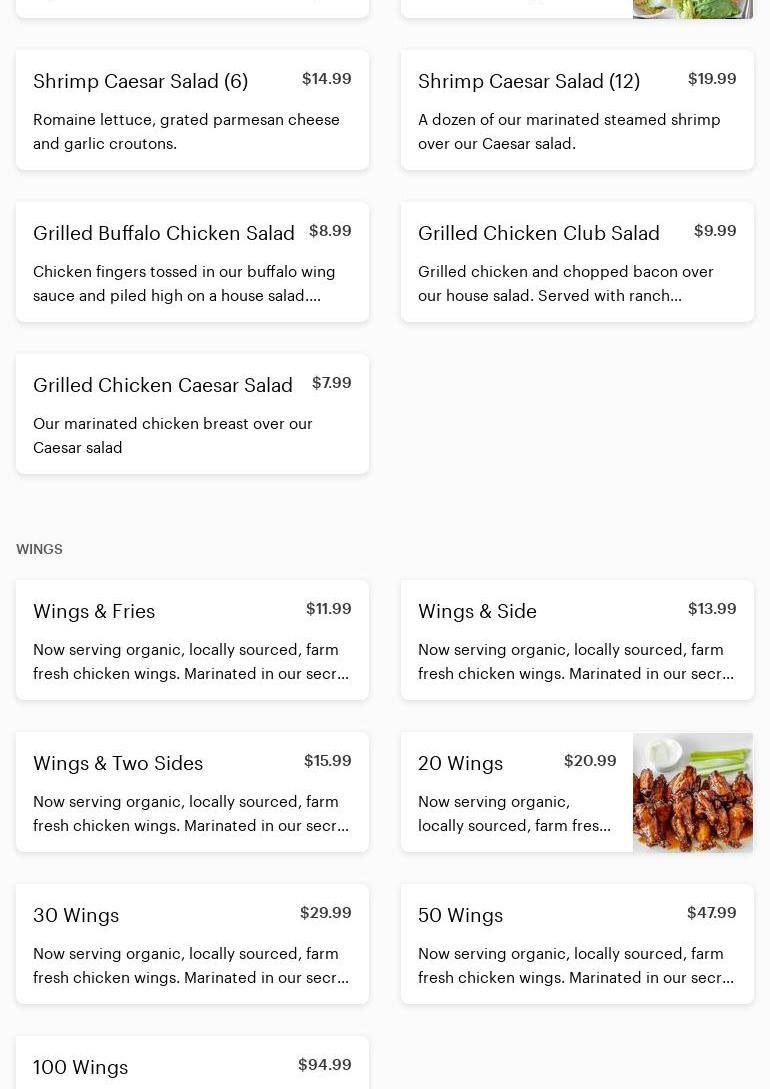Select Shrimp Caesar Salad (12) card
The width and height of the screenshot is (770, 1089).
click(577, 110)
